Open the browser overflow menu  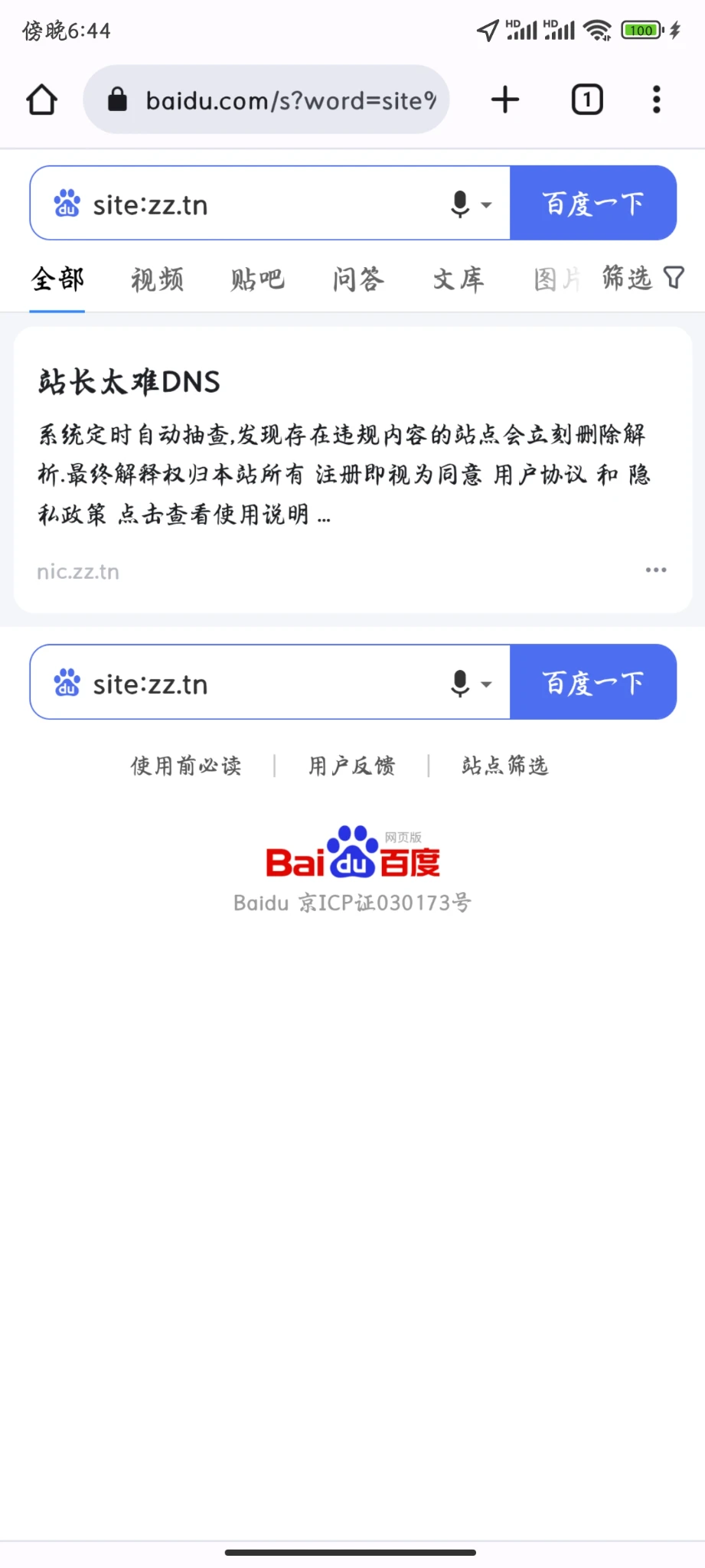(x=656, y=100)
